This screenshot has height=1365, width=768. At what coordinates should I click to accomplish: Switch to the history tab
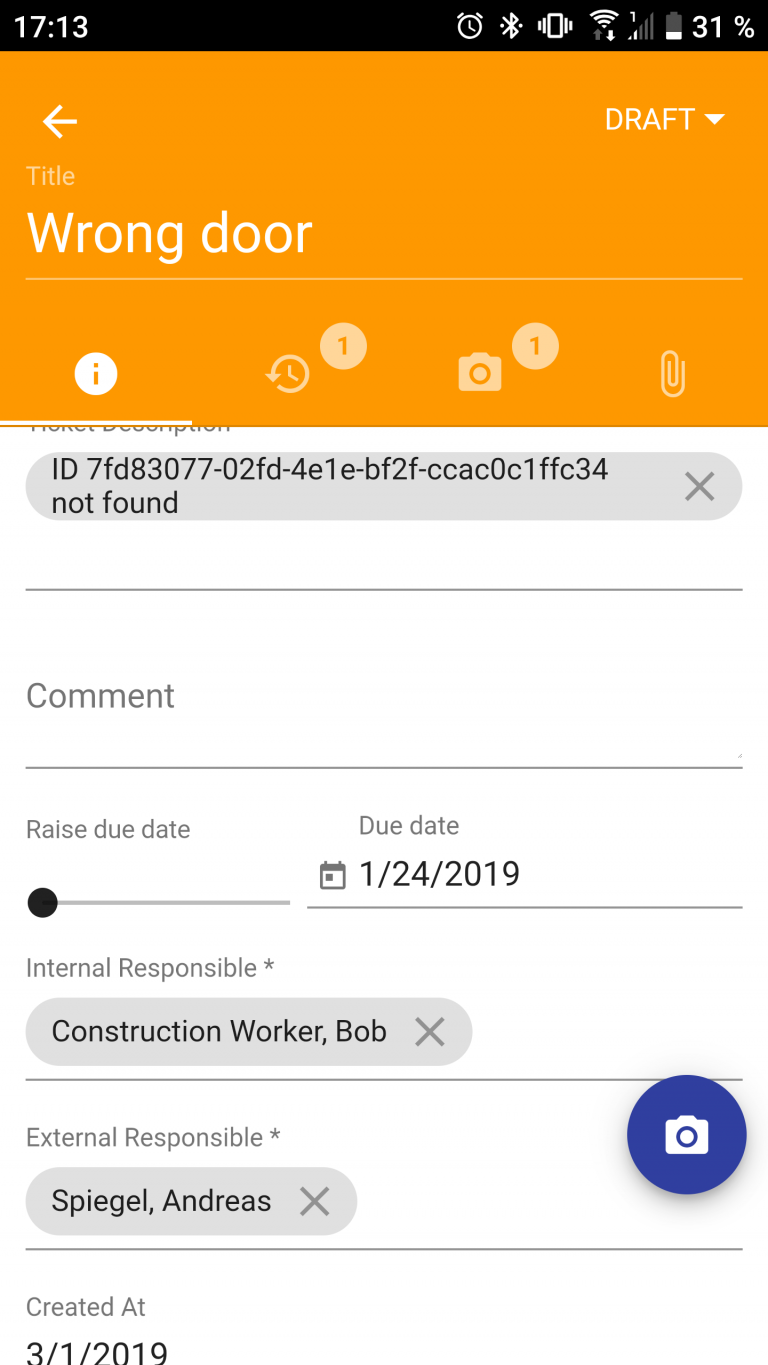point(288,374)
